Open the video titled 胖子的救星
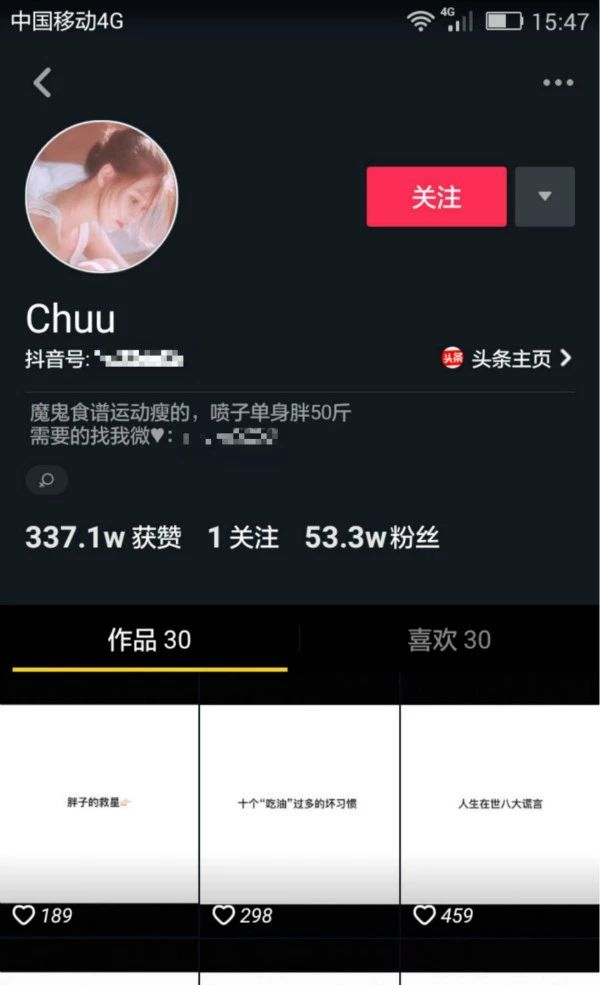The width and height of the screenshot is (600, 985). click(99, 803)
